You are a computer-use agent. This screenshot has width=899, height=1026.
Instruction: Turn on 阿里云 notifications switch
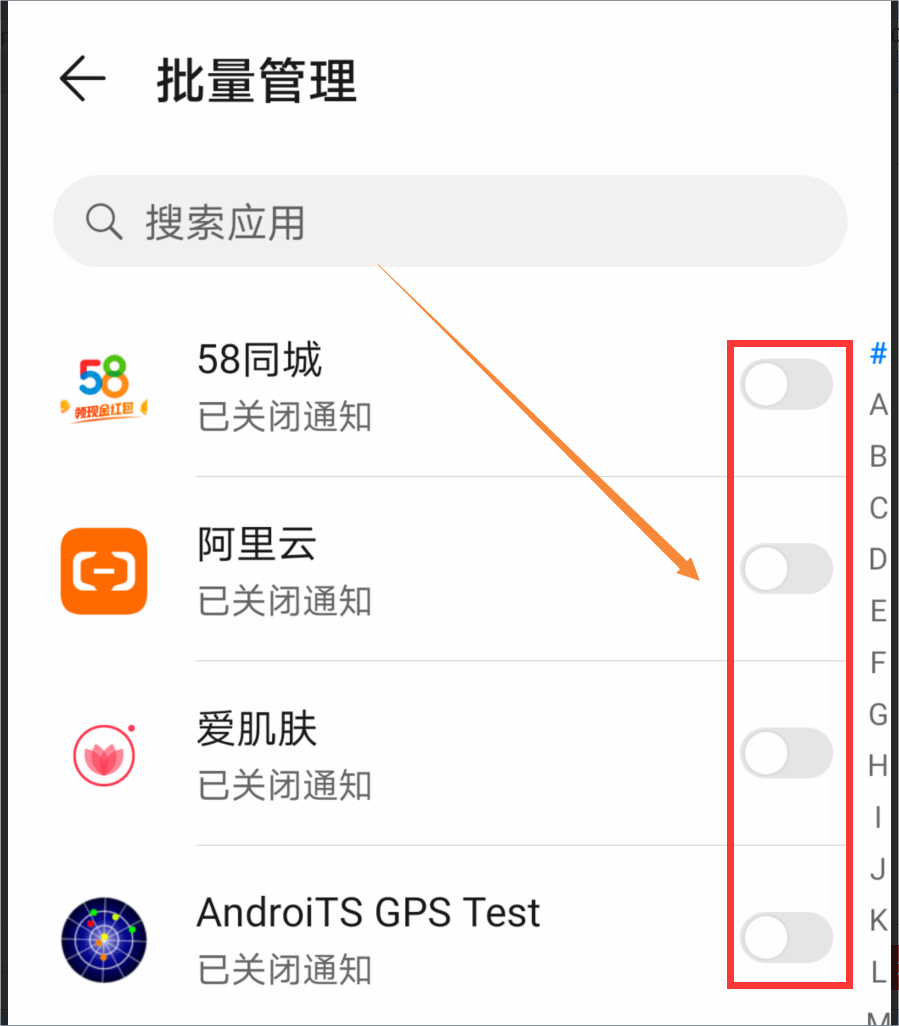786,569
